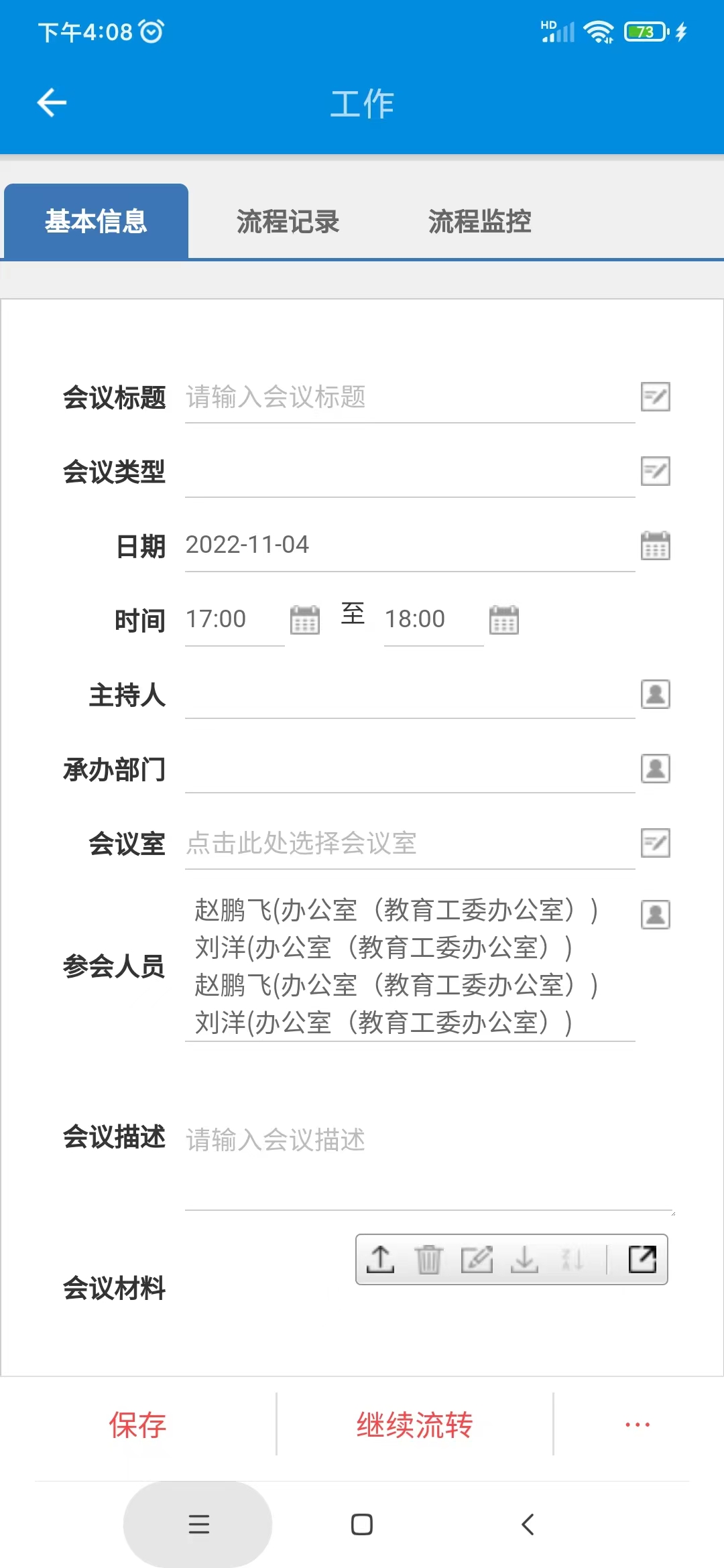Open the date picker for 日期

[x=655, y=546]
